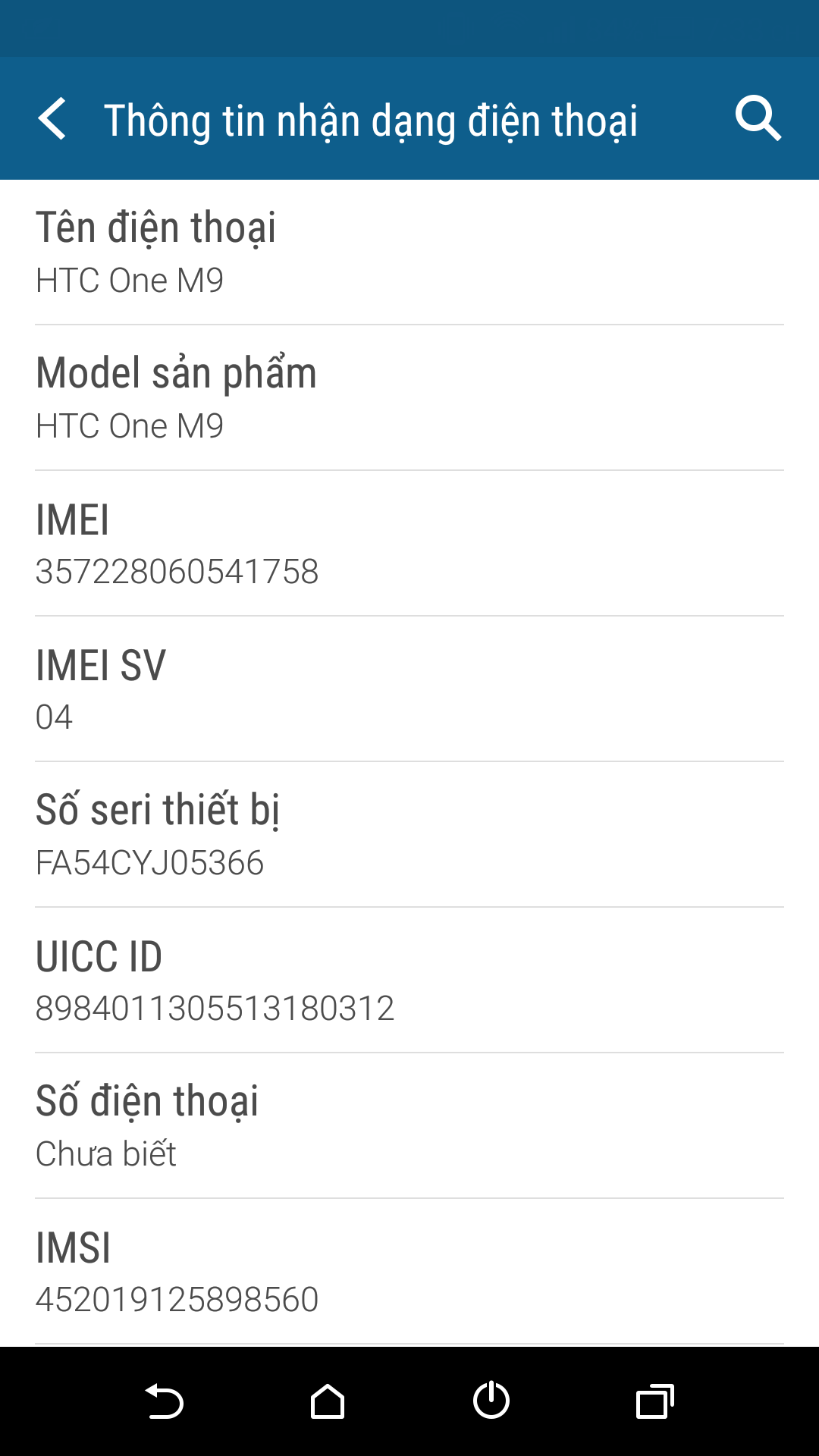Screen dimensions: 819x1456
Task: Go back using the header arrow
Action: (52, 119)
